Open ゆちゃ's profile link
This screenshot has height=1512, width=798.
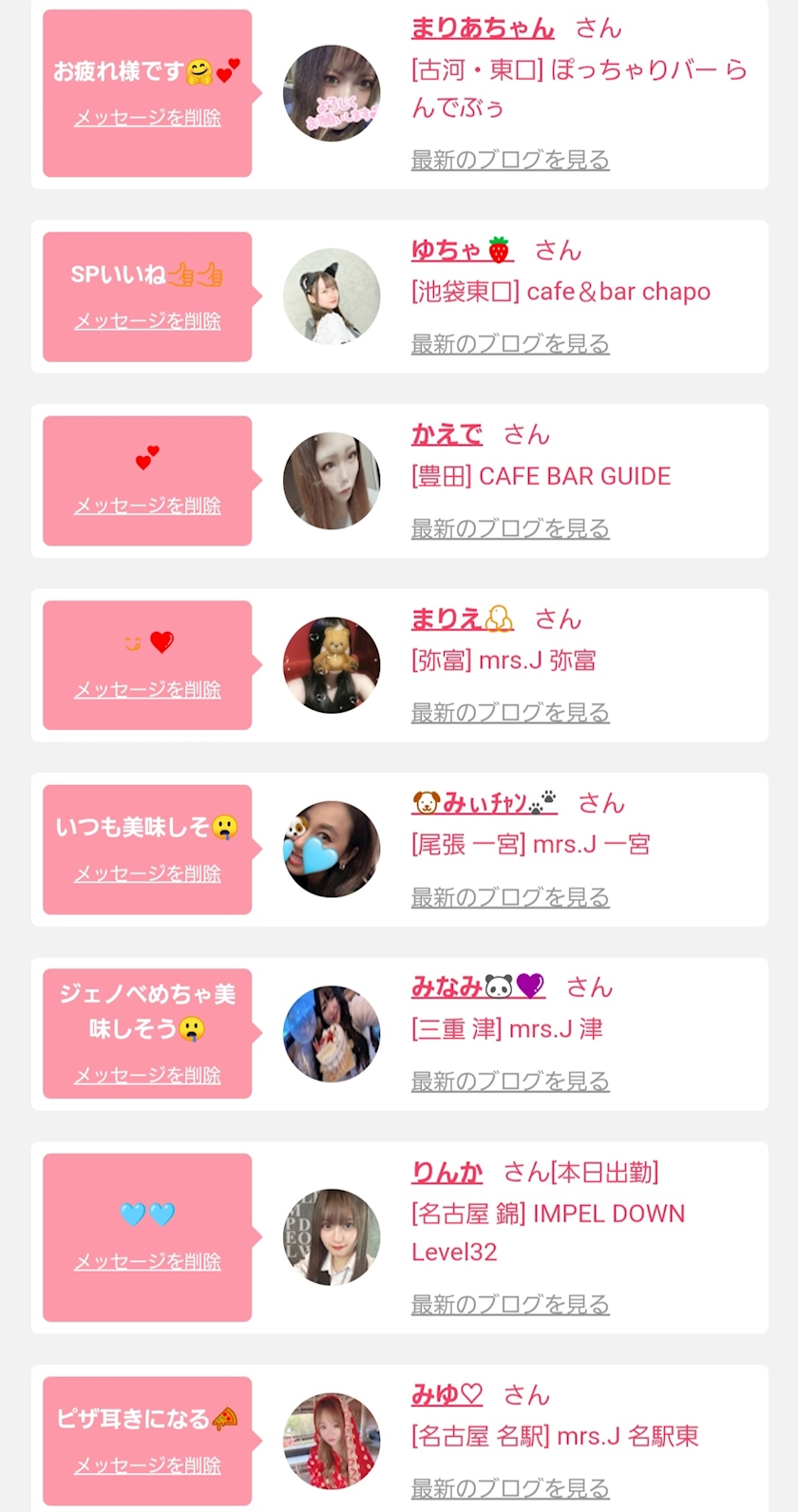[462, 251]
